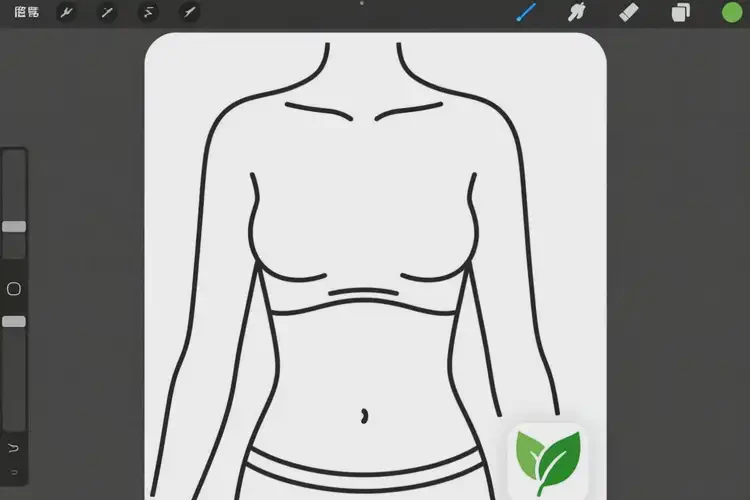Open the layers panel
The image size is (750, 500).
click(x=680, y=13)
